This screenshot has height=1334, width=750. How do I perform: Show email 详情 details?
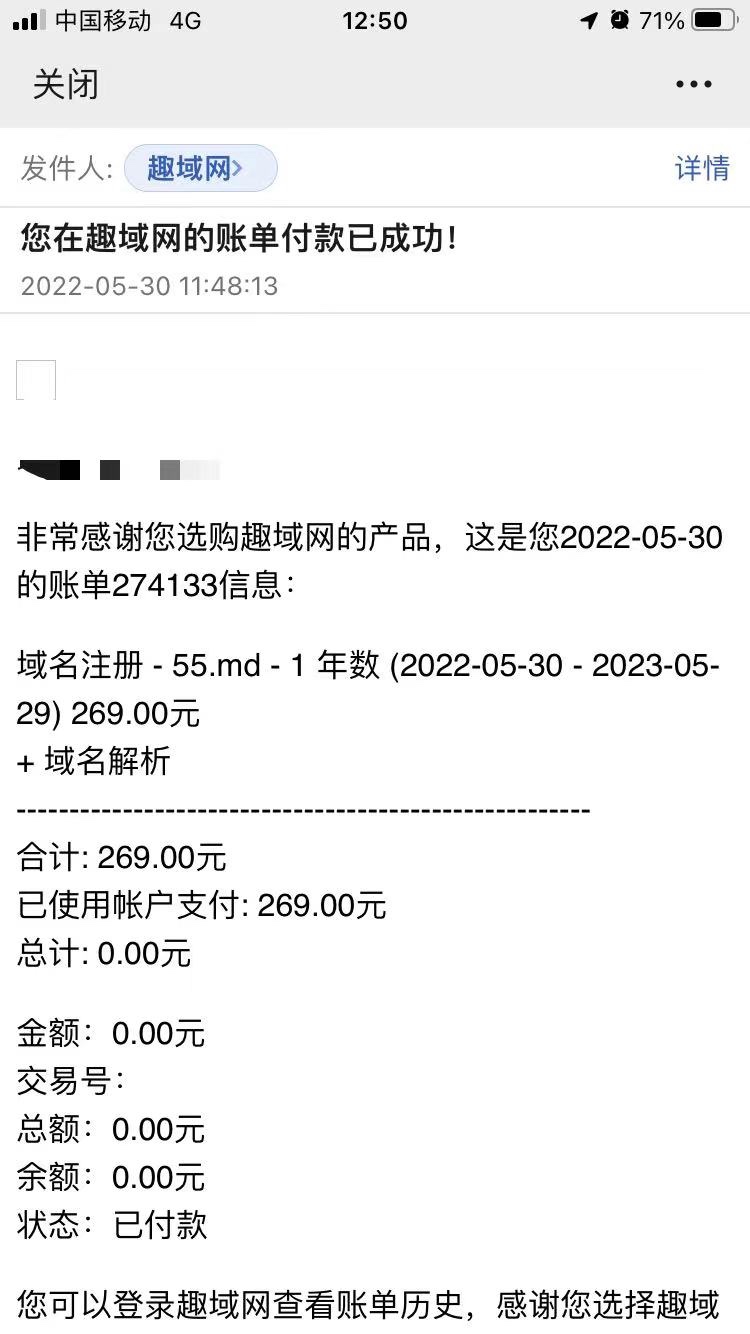point(702,168)
